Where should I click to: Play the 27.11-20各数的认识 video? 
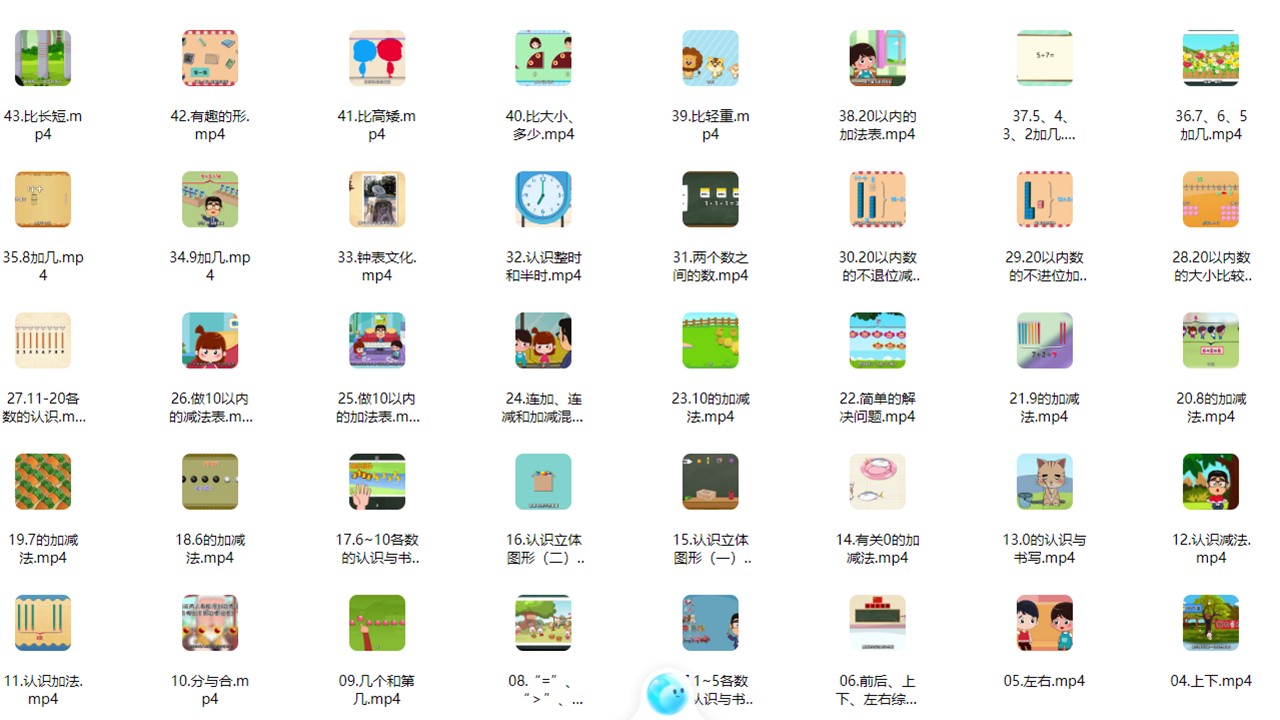tap(43, 340)
